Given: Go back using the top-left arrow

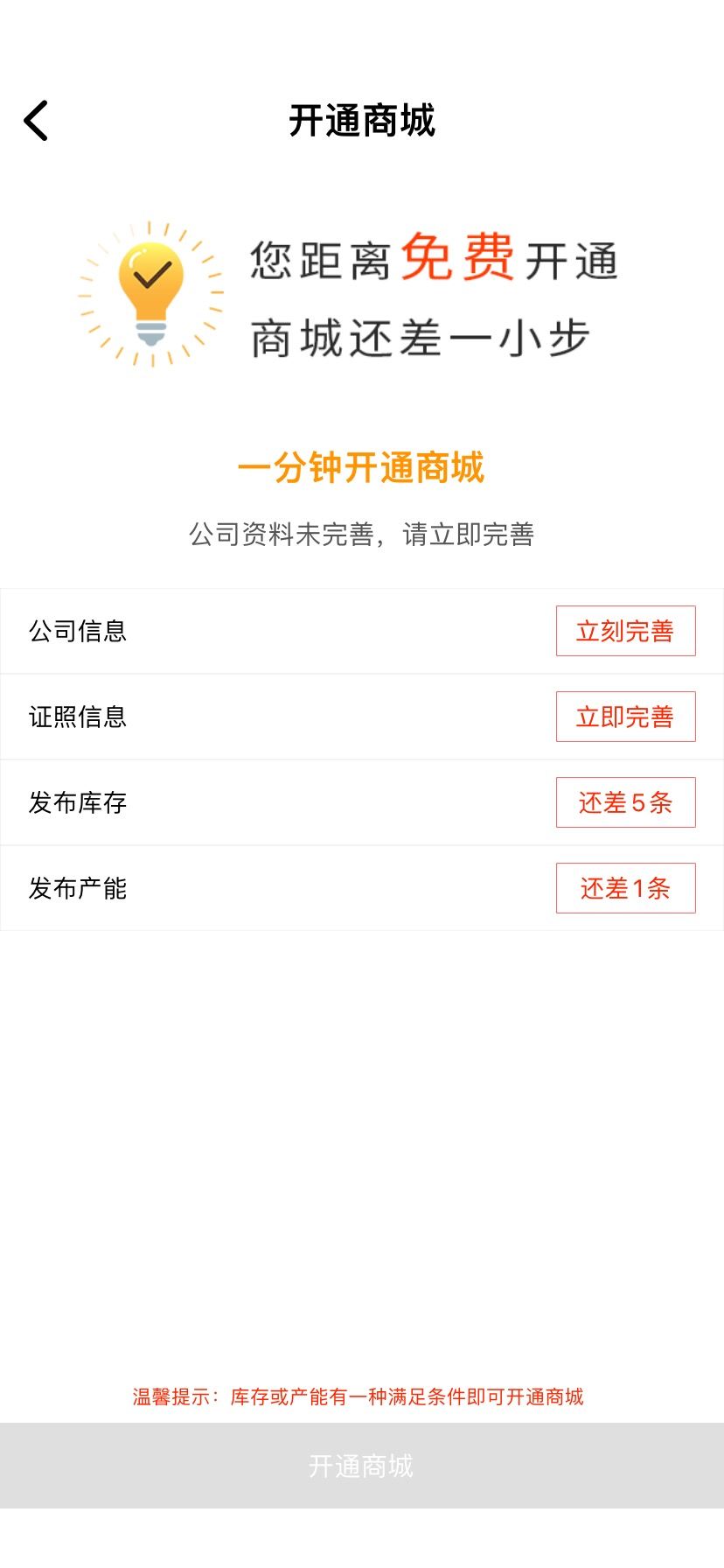Looking at the screenshot, I should tap(36, 121).
